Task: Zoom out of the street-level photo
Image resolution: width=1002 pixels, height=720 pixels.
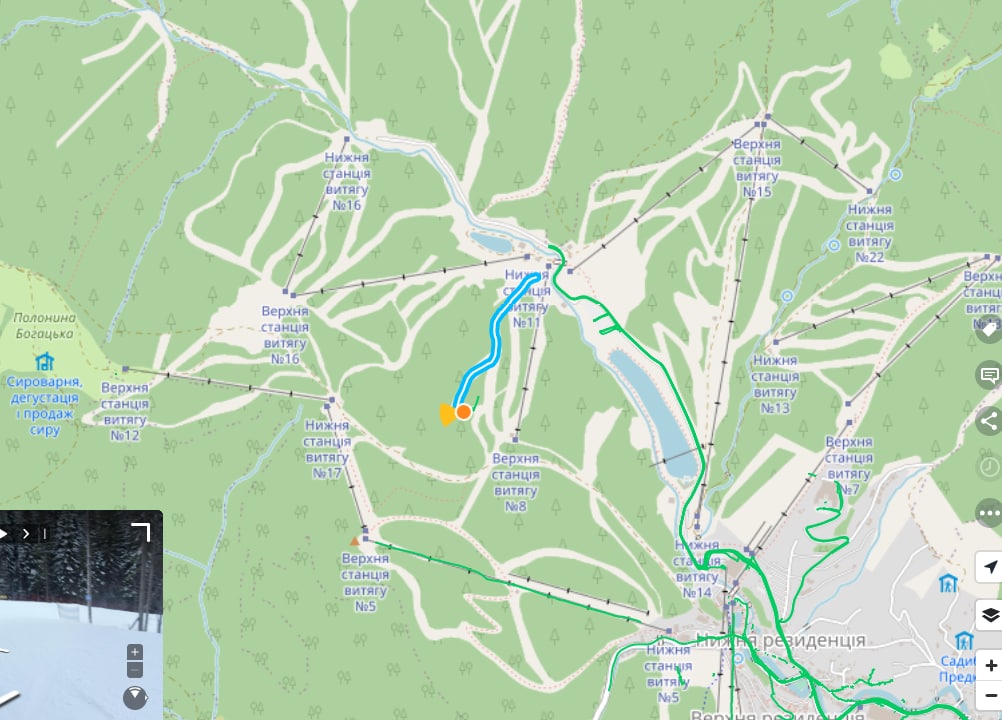Action: [x=134, y=670]
